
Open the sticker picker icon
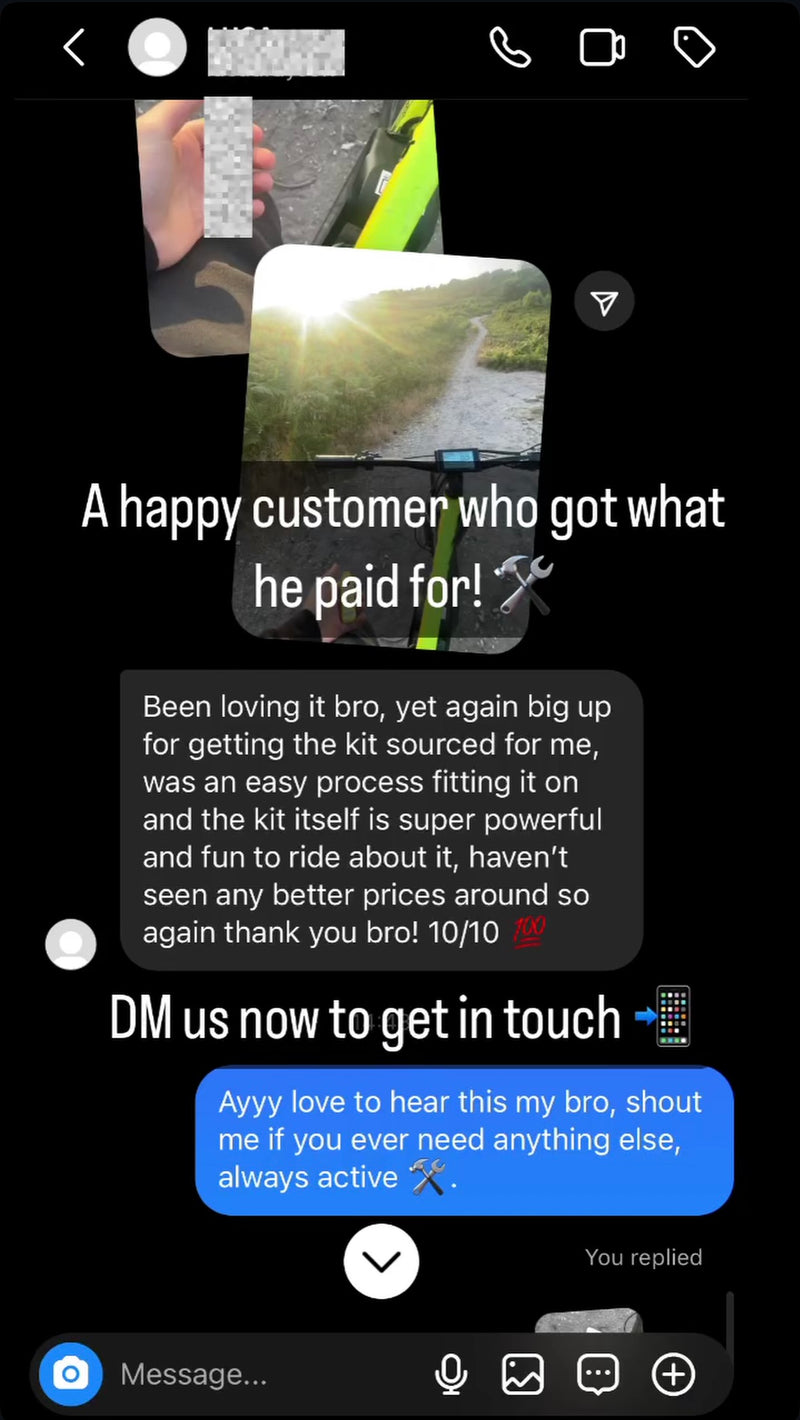[597, 1374]
